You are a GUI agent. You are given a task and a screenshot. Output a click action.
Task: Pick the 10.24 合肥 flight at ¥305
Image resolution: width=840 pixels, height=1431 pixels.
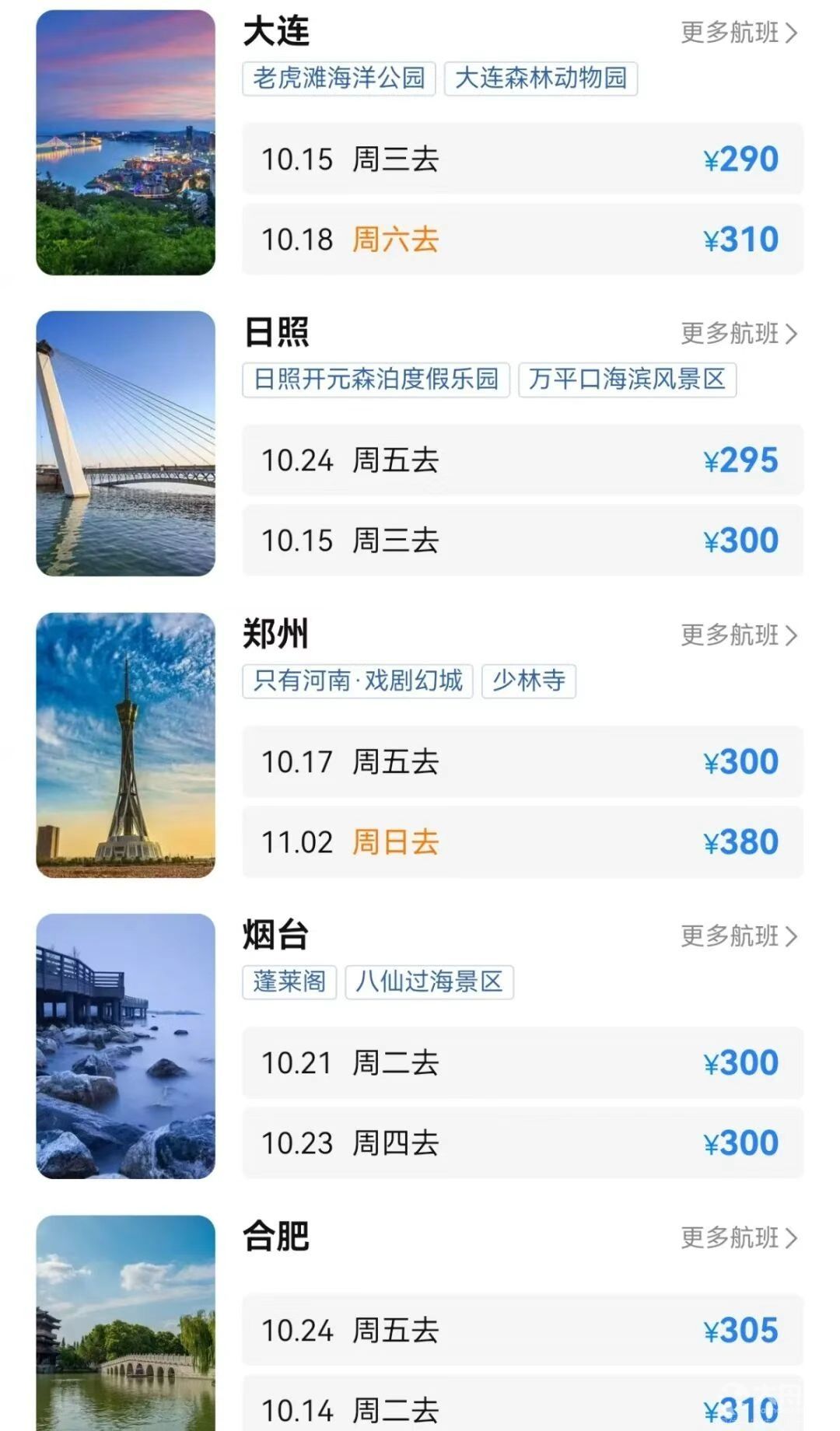tap(522, 1331)
